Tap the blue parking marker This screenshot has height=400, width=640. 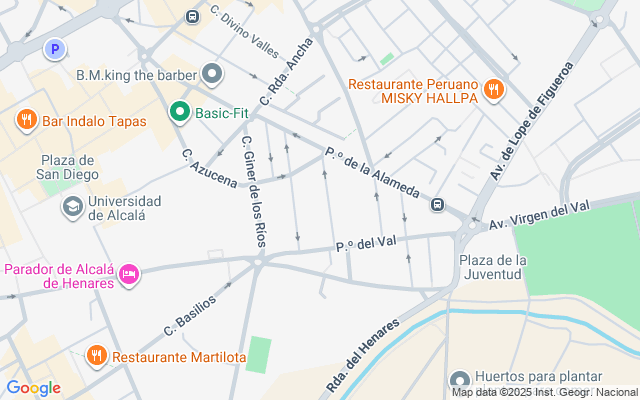(x=54, y=47)
